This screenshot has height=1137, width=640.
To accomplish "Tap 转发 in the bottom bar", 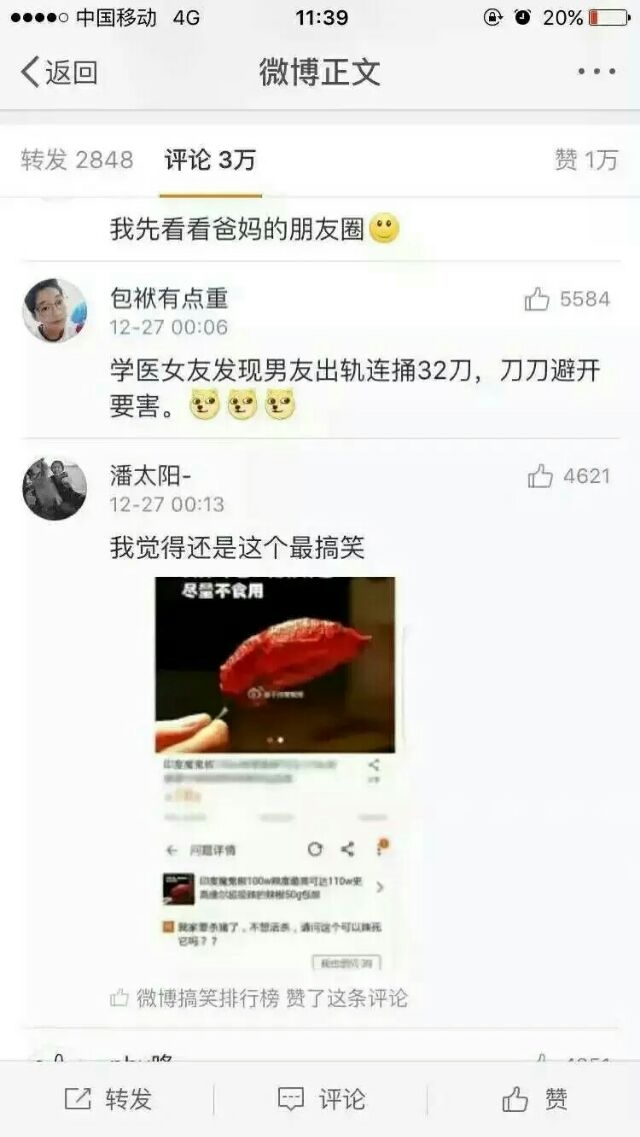I will coord(108,1099).
